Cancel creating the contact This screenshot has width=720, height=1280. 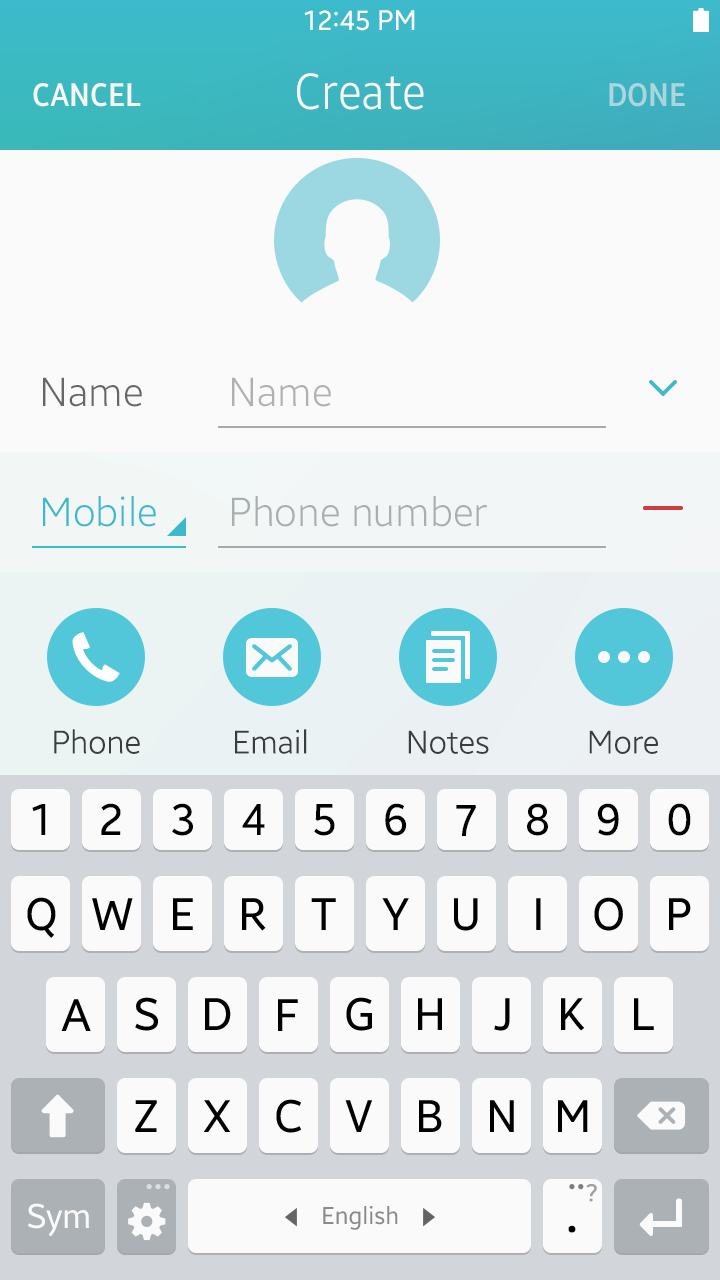86,95
